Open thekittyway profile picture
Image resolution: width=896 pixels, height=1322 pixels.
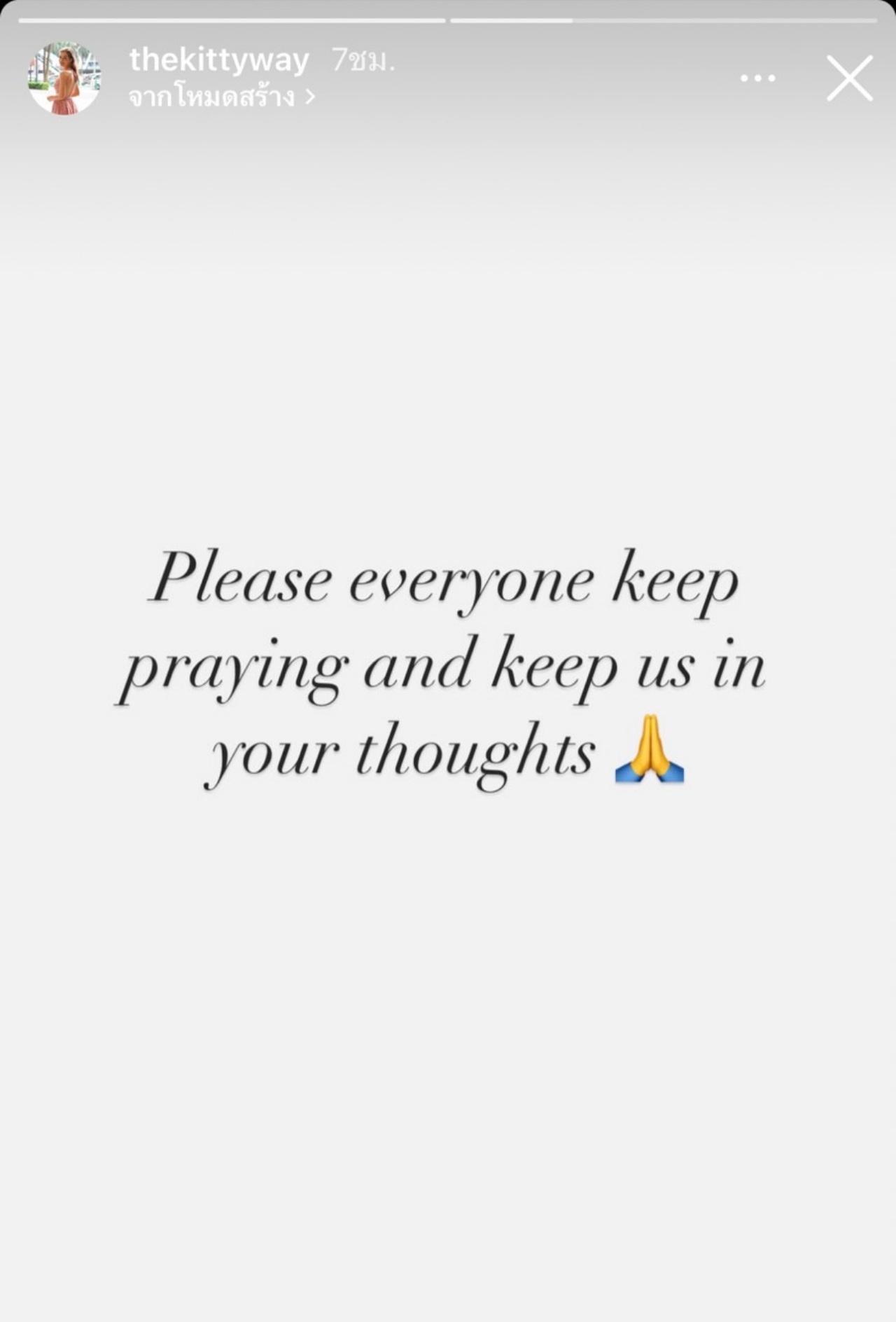pyautogui.click(x=64, y=78)
